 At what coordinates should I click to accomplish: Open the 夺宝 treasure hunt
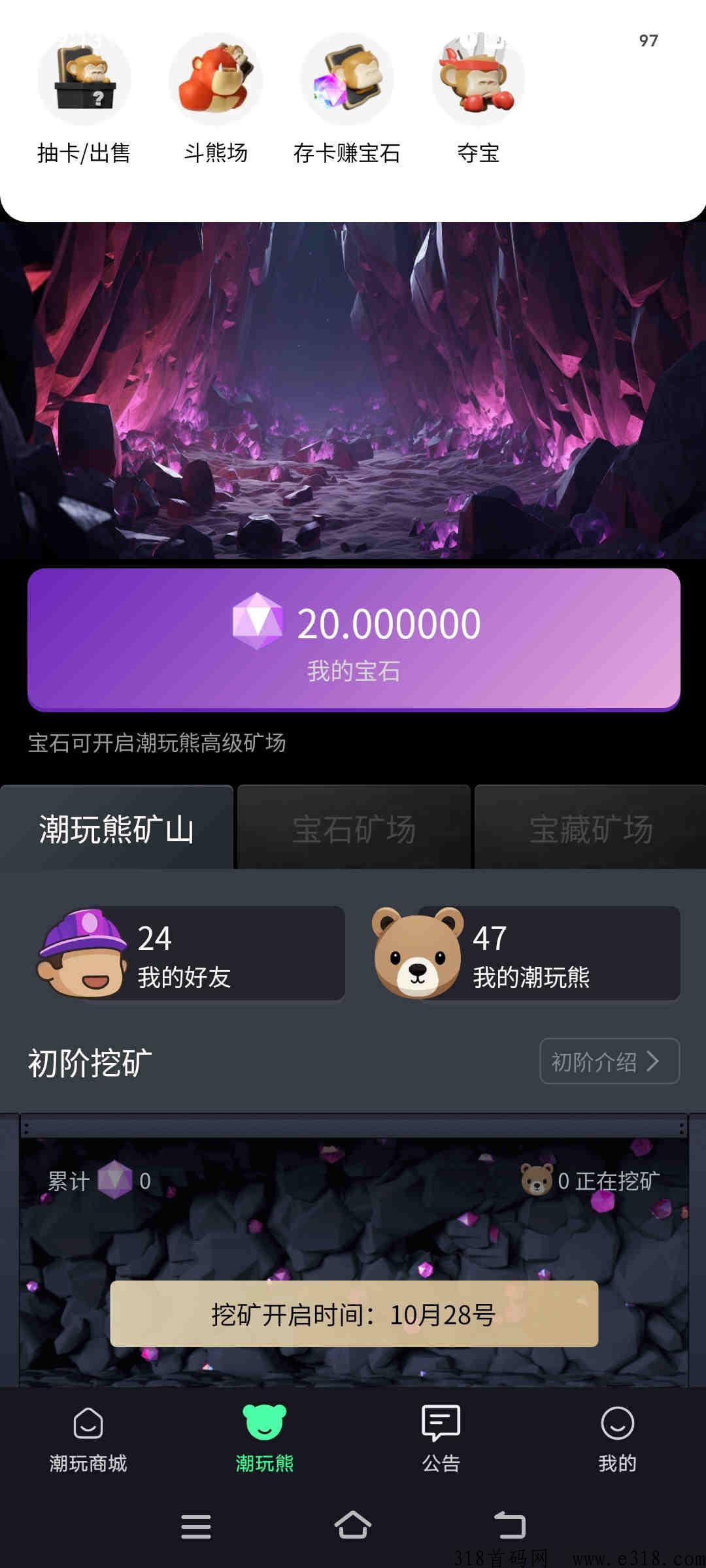(x=479, y=99)
